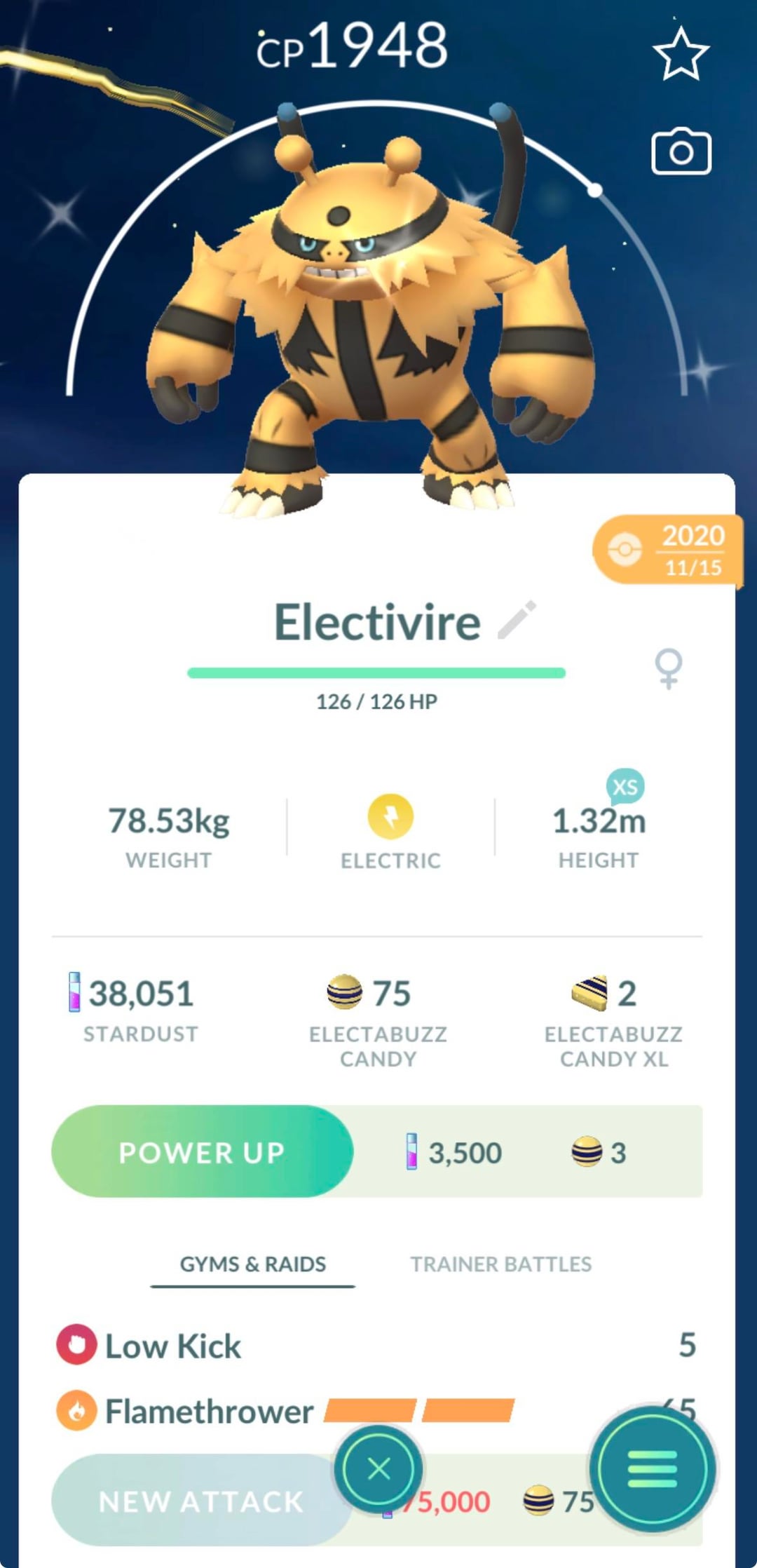Viewport: 757px width, 1568px height.
Task: Mark Electivire as favorite with the star
Action: (681, 54)
